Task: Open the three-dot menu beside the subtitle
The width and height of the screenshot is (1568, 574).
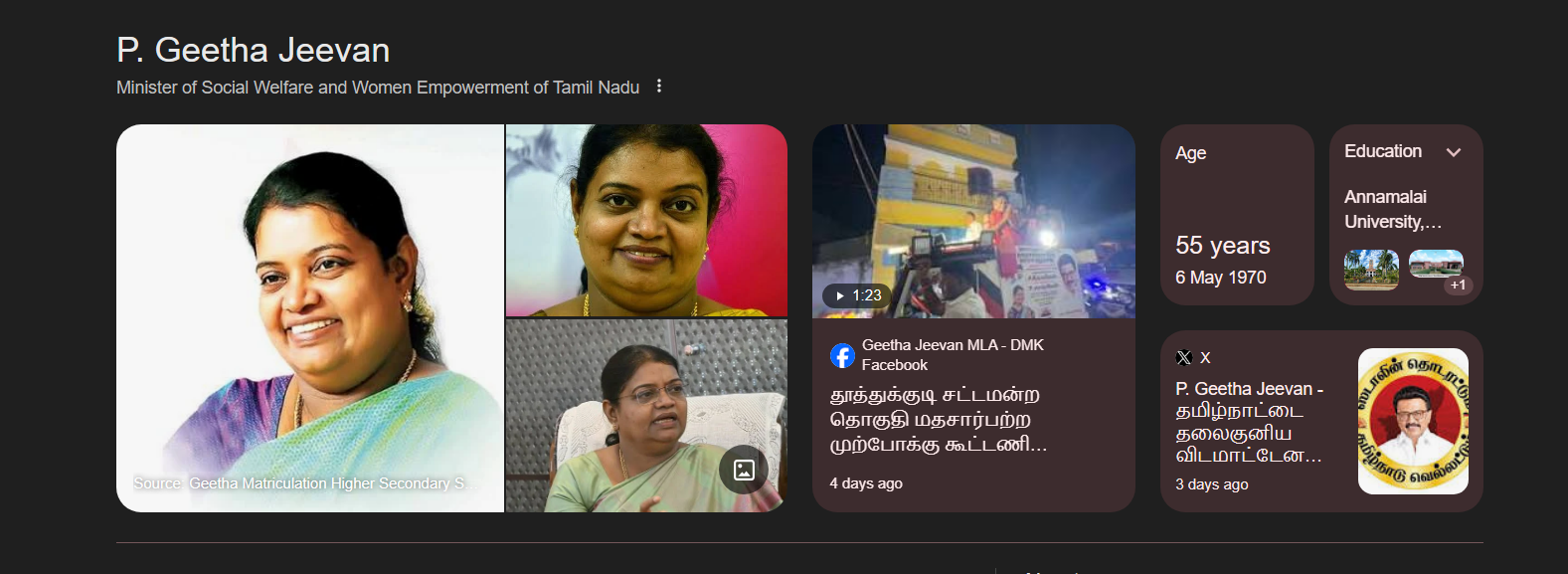Action: click(x=658, y=87)
